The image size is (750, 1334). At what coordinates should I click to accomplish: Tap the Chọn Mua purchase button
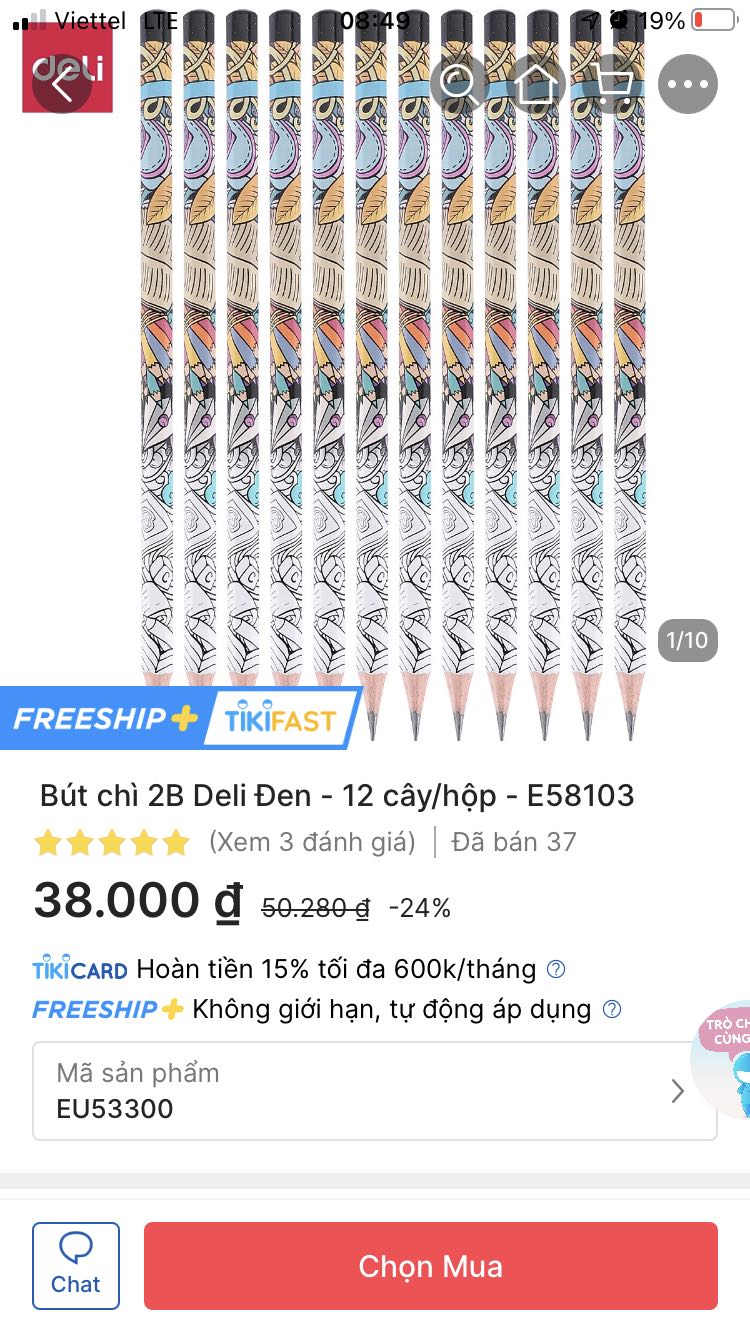(430, 1266)
